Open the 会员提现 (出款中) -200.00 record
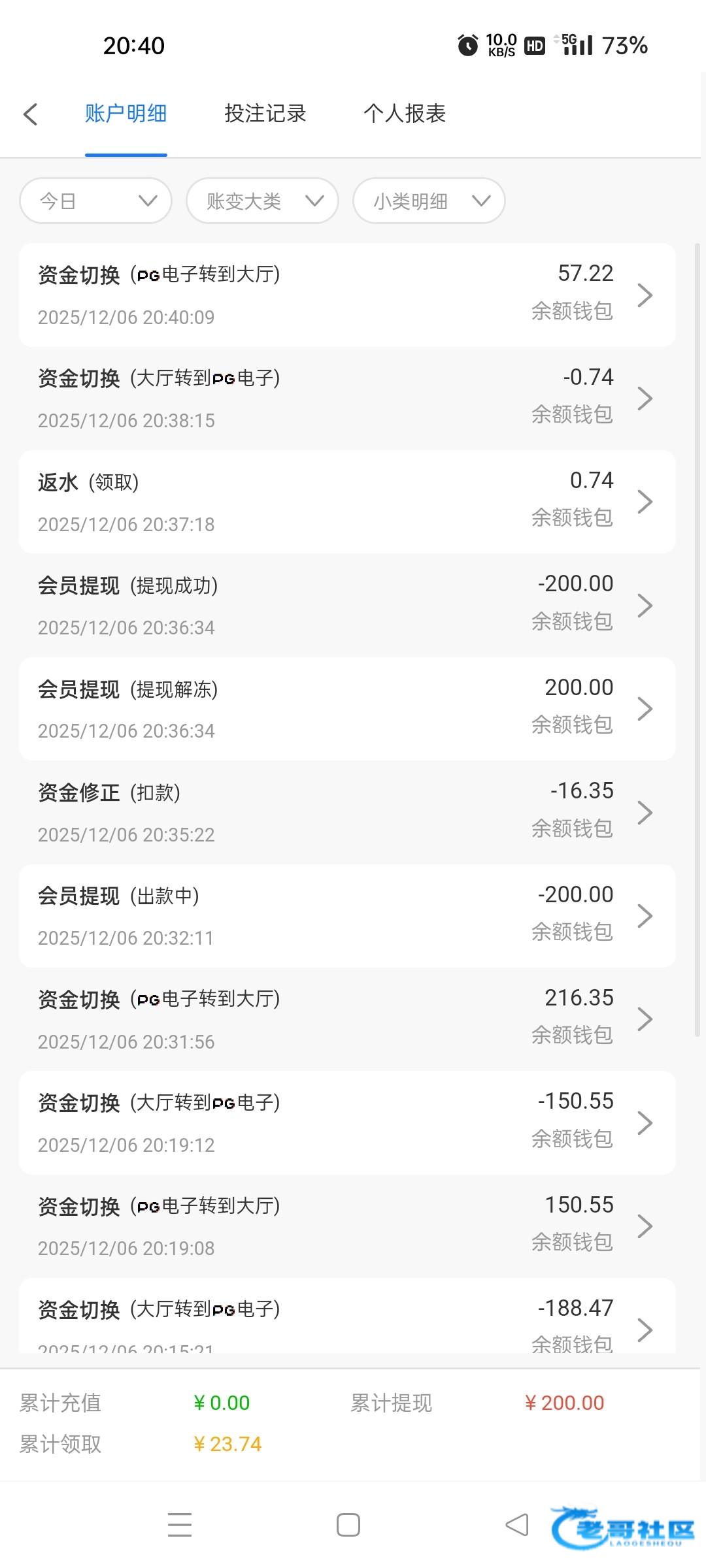Viewport: 706px width, 1568px height. [346, 916]
